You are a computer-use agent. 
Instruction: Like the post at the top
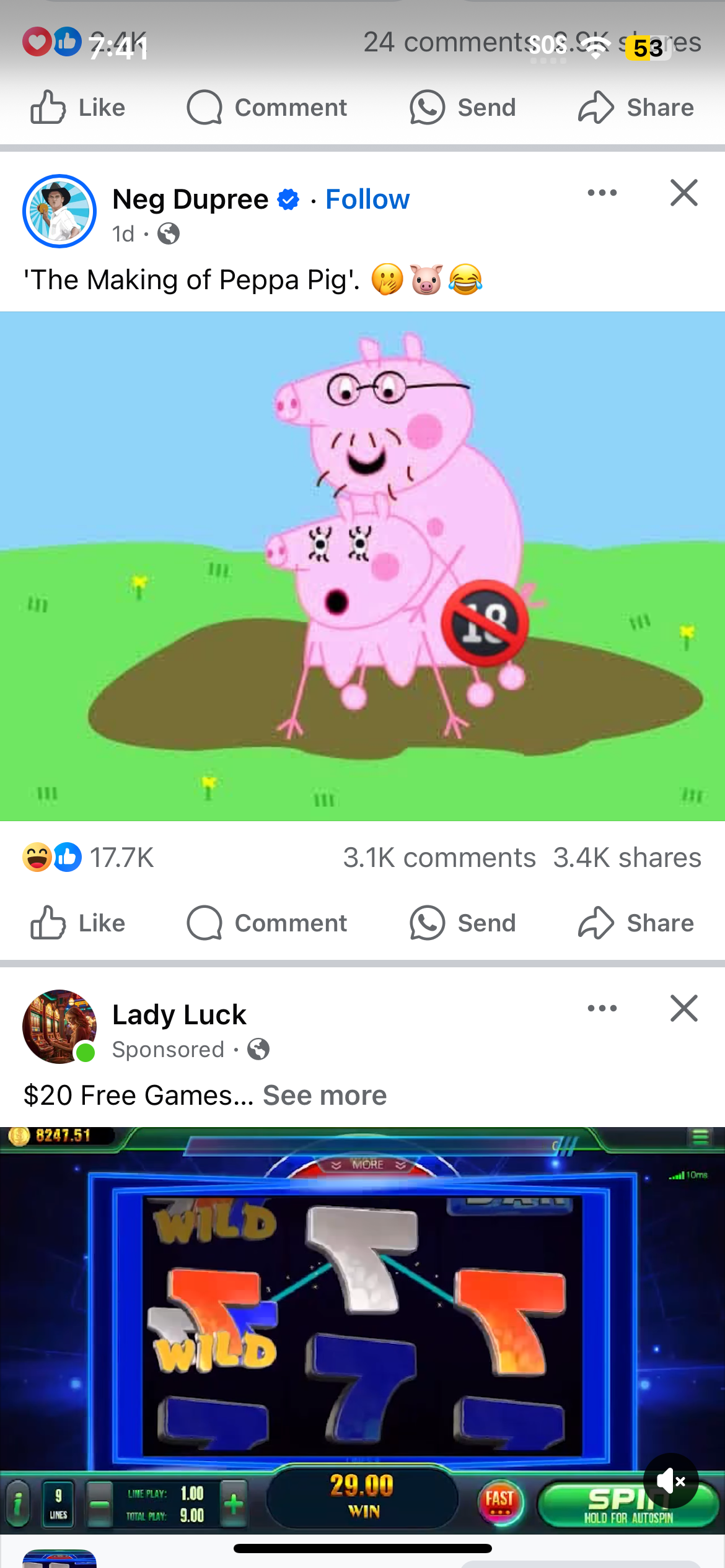point(78,107)
